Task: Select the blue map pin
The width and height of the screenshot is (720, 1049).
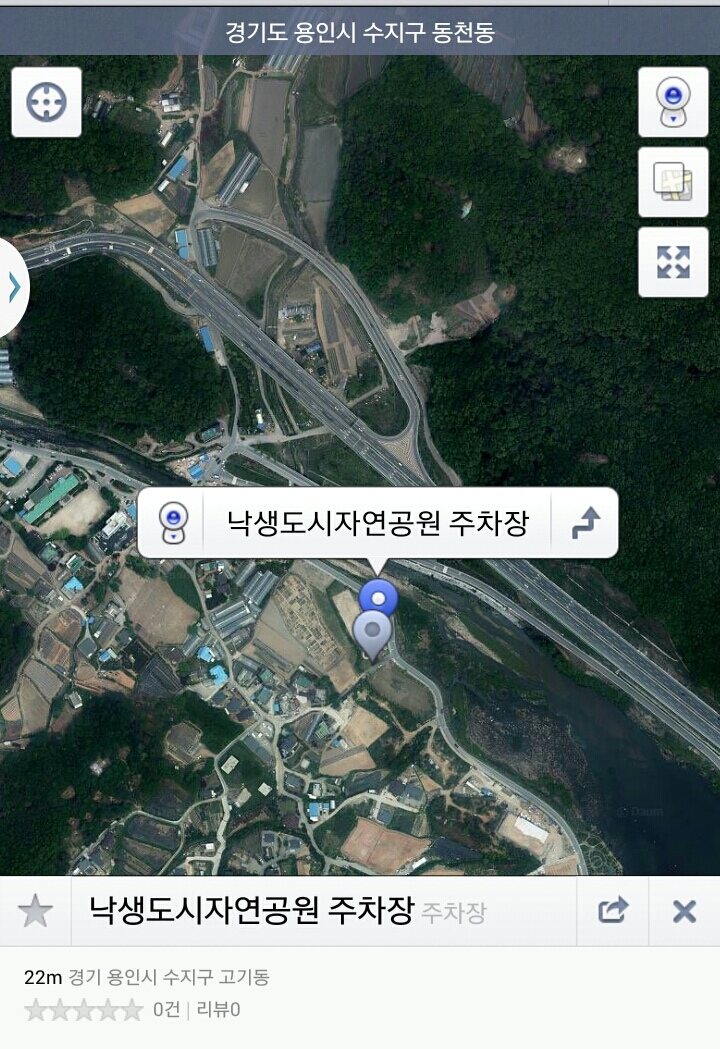Action: click(378, 599)
